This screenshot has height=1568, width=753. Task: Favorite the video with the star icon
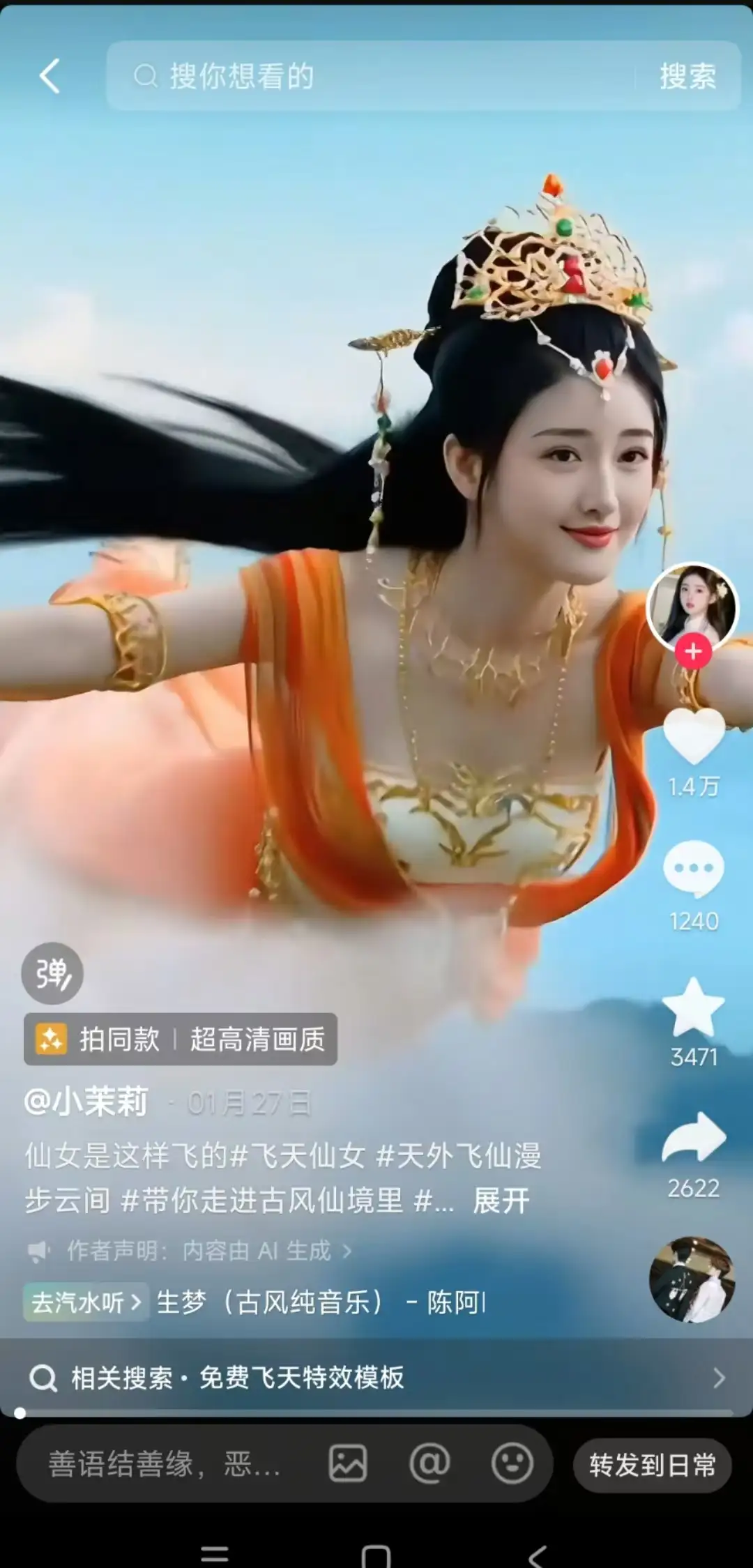tap(693, 1007)
